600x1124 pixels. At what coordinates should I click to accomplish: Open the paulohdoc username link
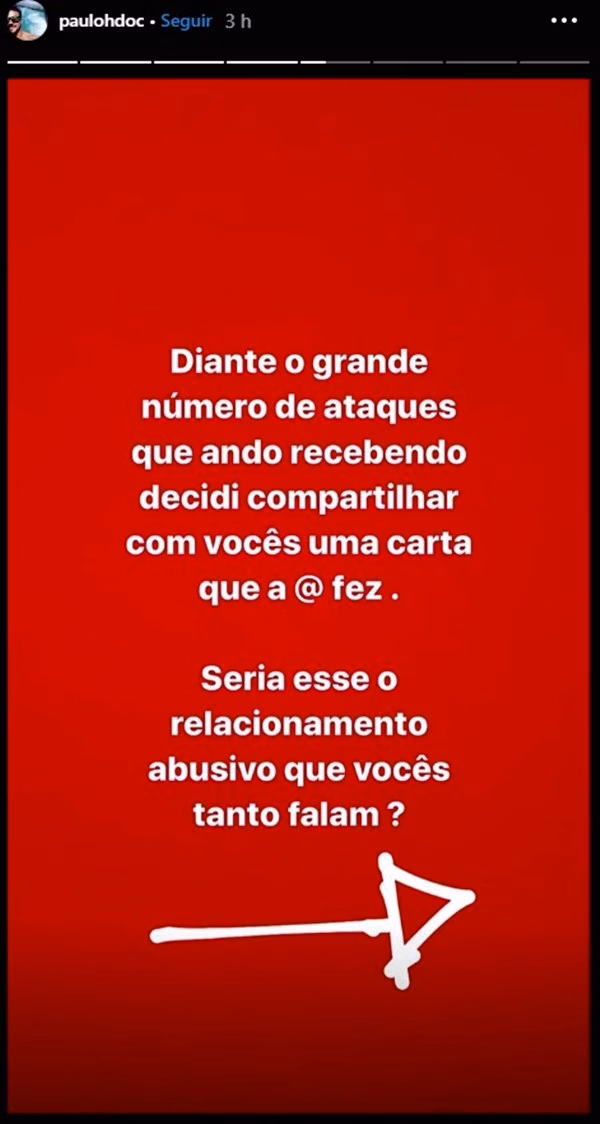click(x=97, y=22)
